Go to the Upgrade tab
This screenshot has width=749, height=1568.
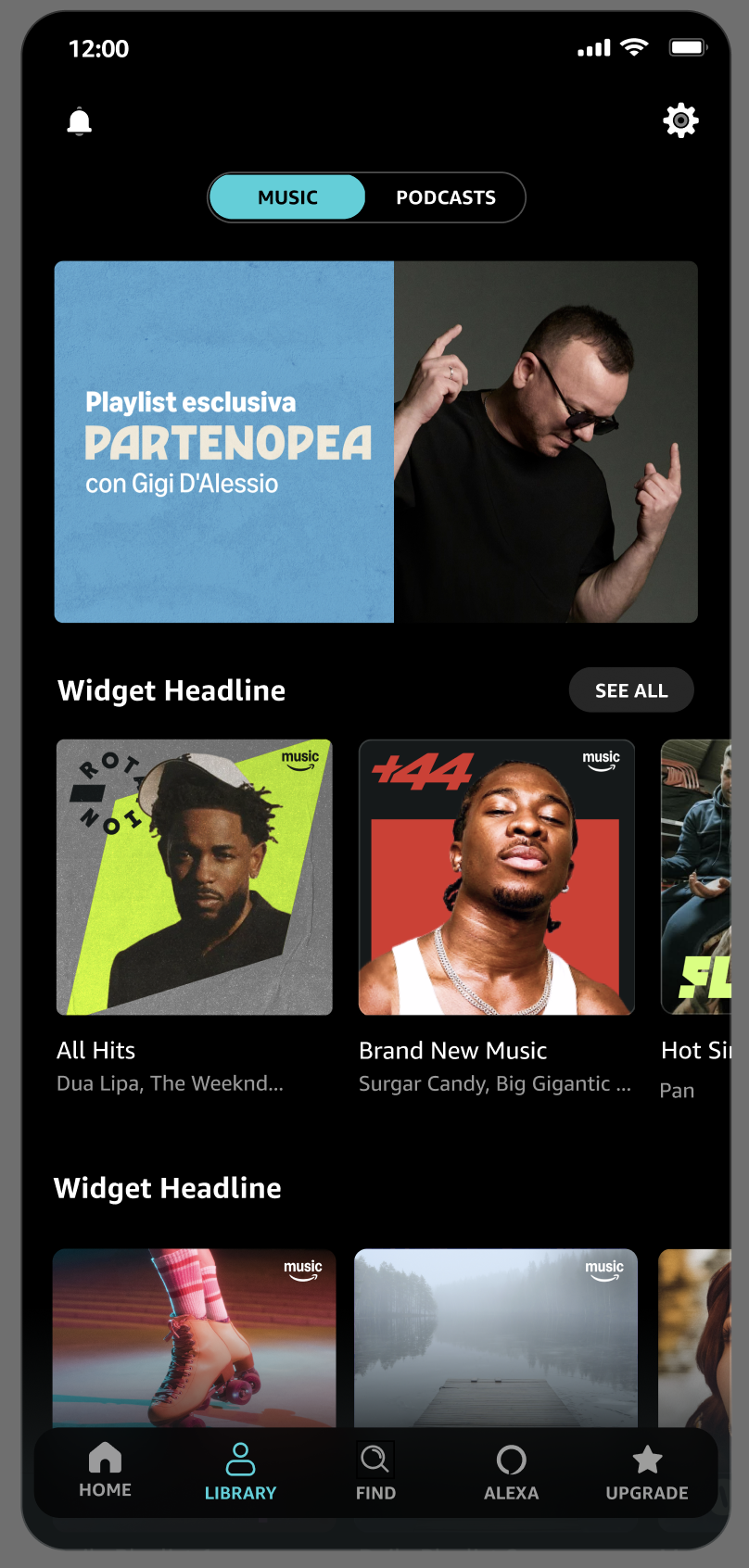(647, 1471)
